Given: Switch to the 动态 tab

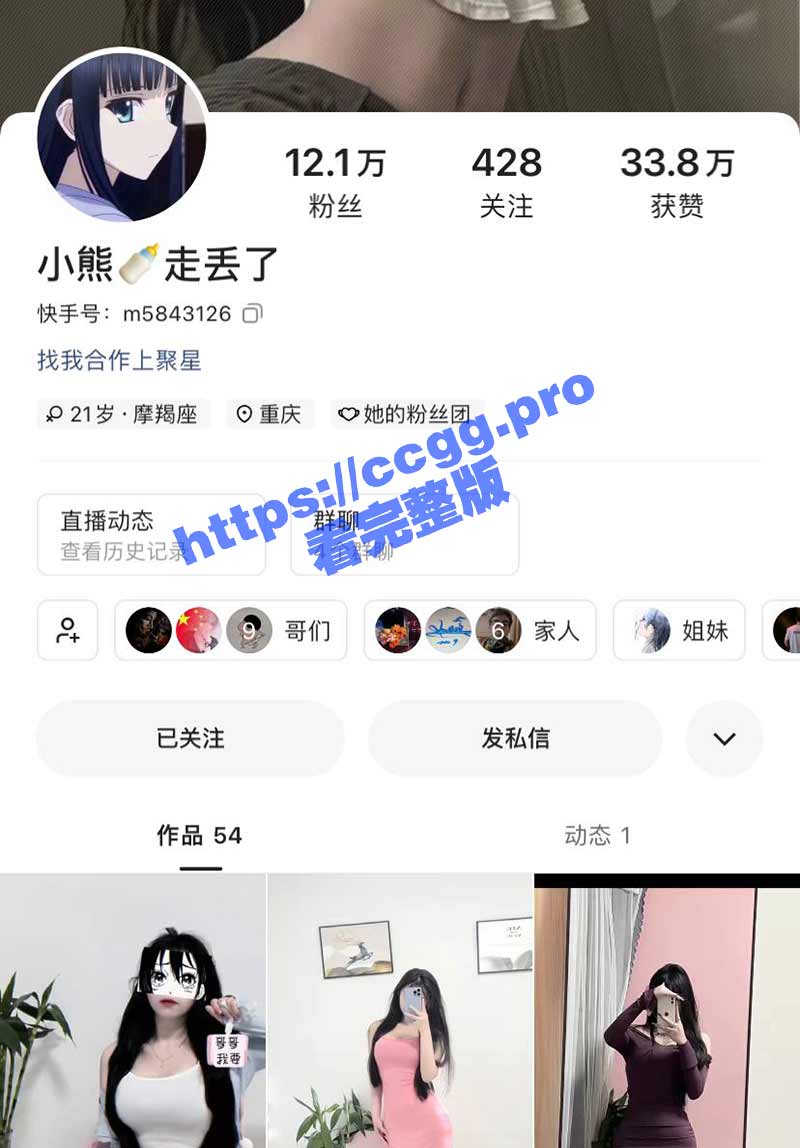Looking at the screenshot, I should [597, 836].
